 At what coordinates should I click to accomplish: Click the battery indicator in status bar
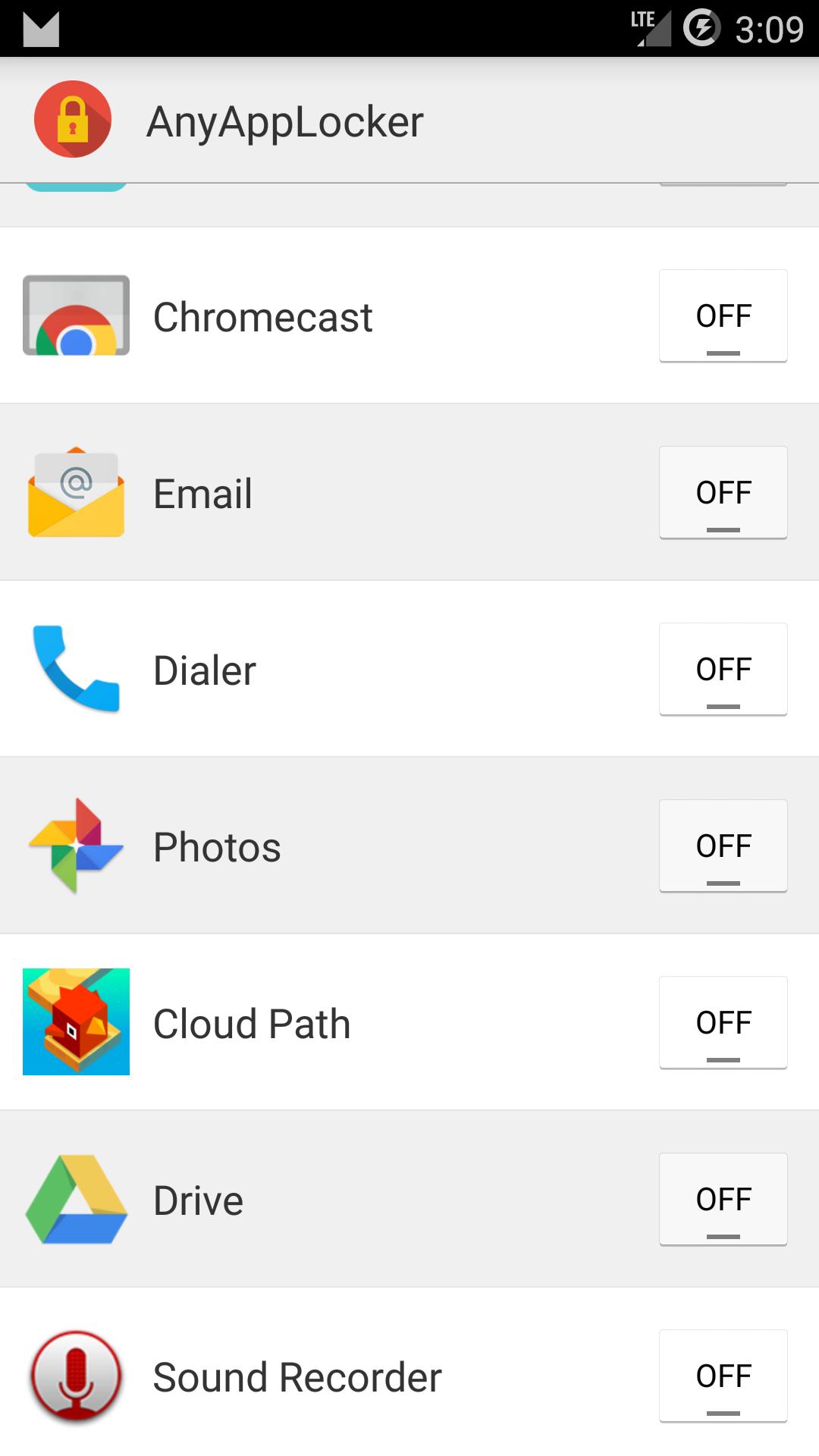[x=701, y=28]
